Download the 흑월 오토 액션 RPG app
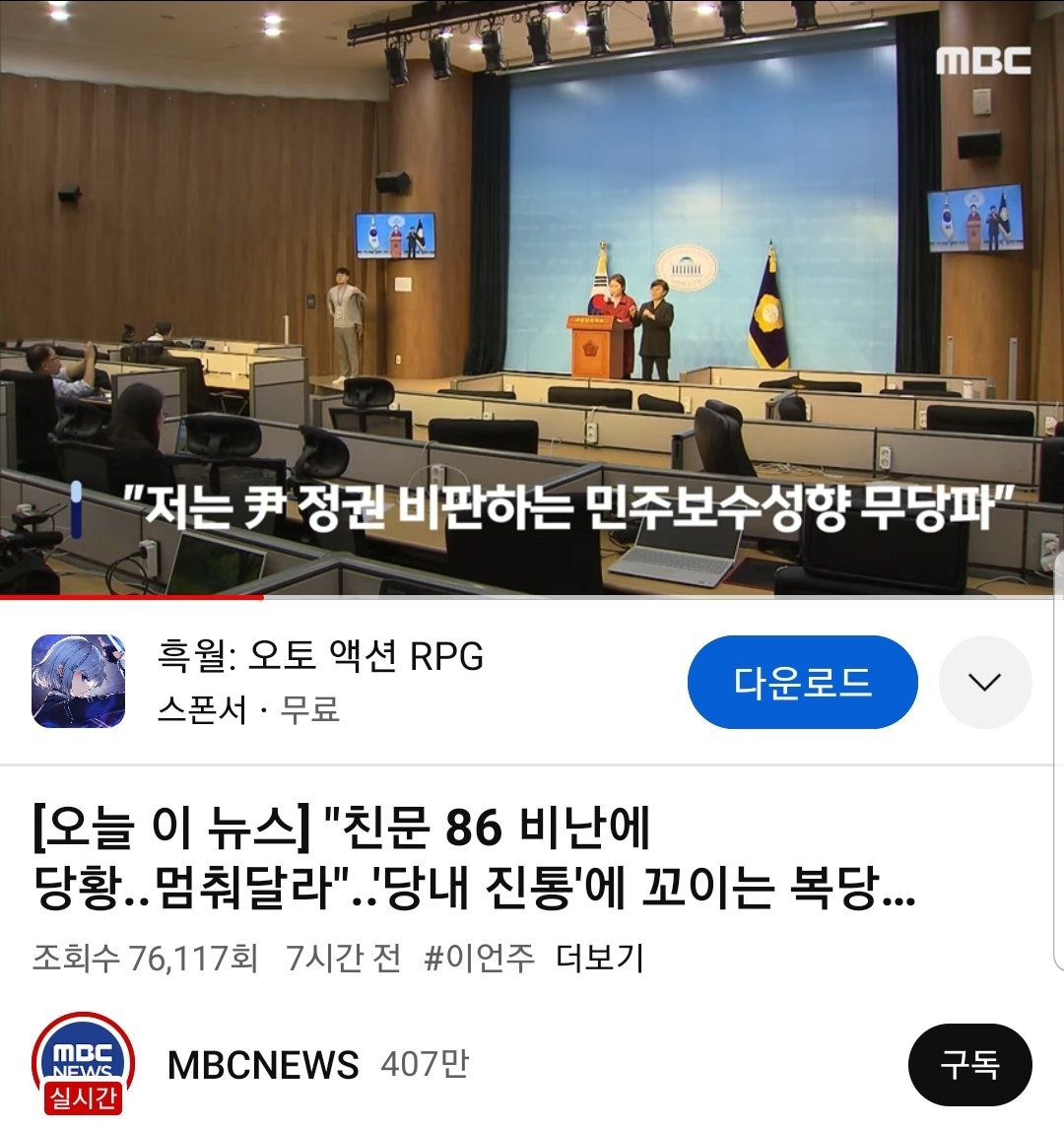The image size is (1064, 1128). click(x=802, y=683)
